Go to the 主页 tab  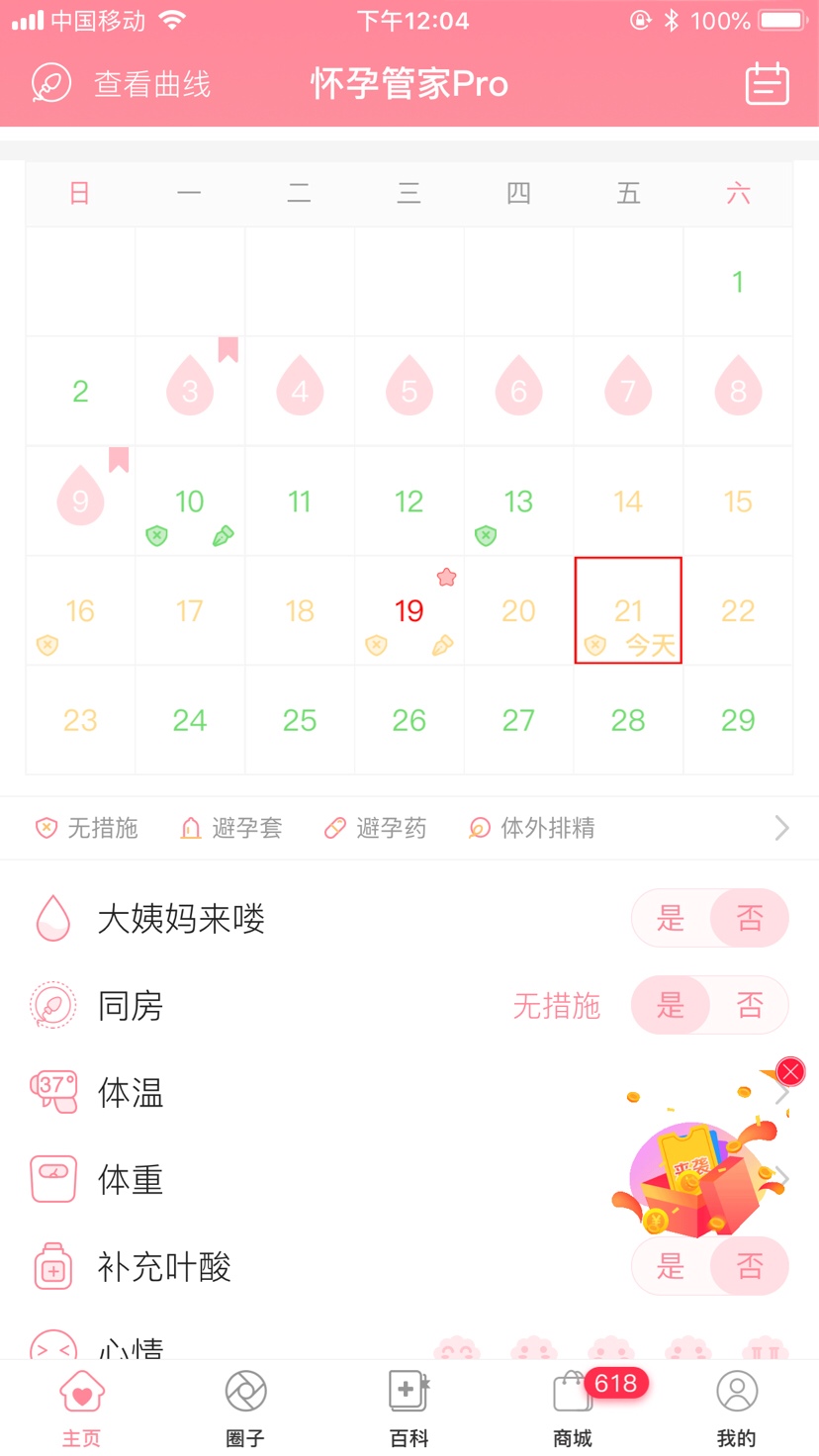point(82,1409)
